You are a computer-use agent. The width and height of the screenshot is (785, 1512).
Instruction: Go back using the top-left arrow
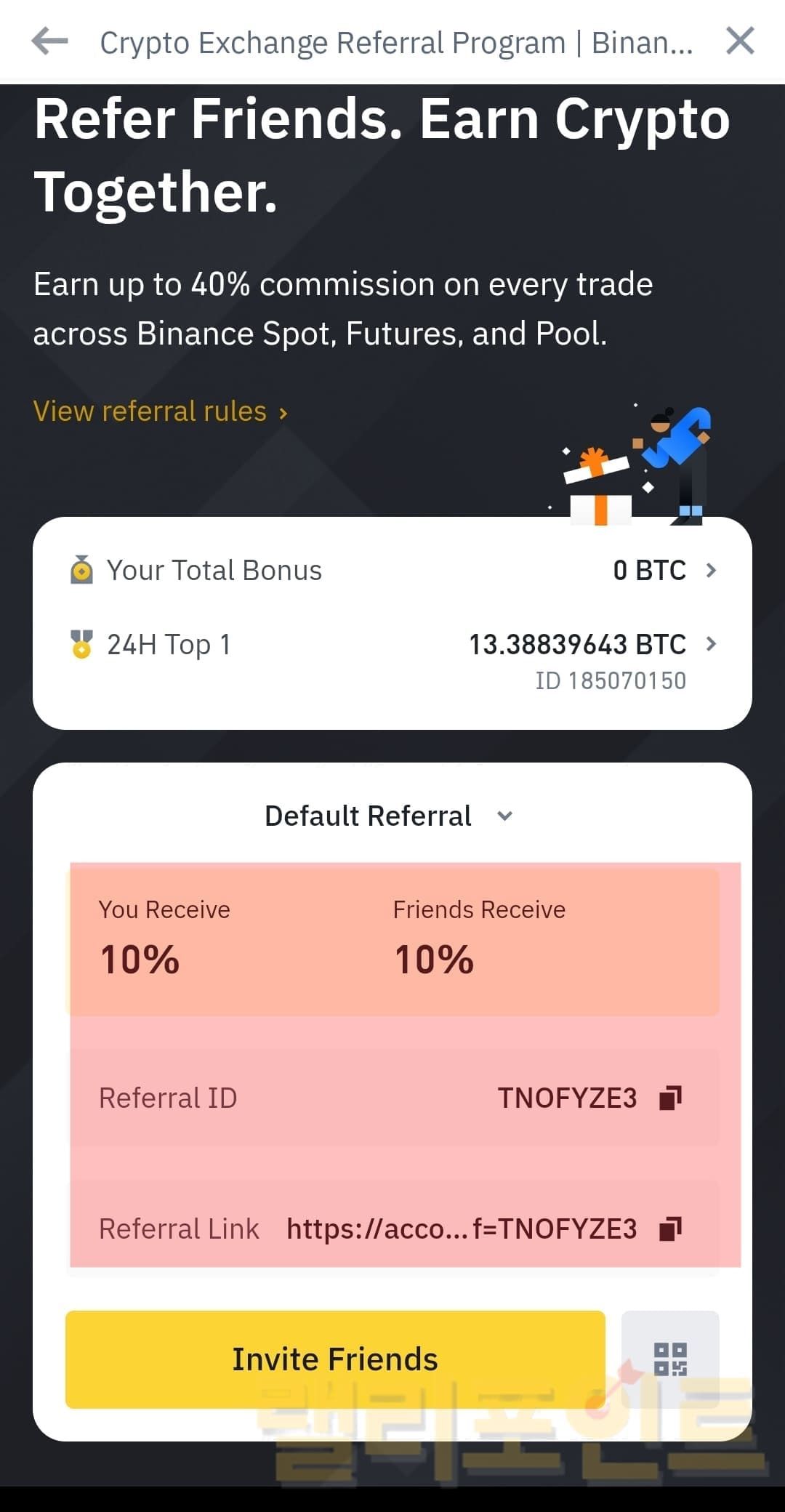(49, 41)
